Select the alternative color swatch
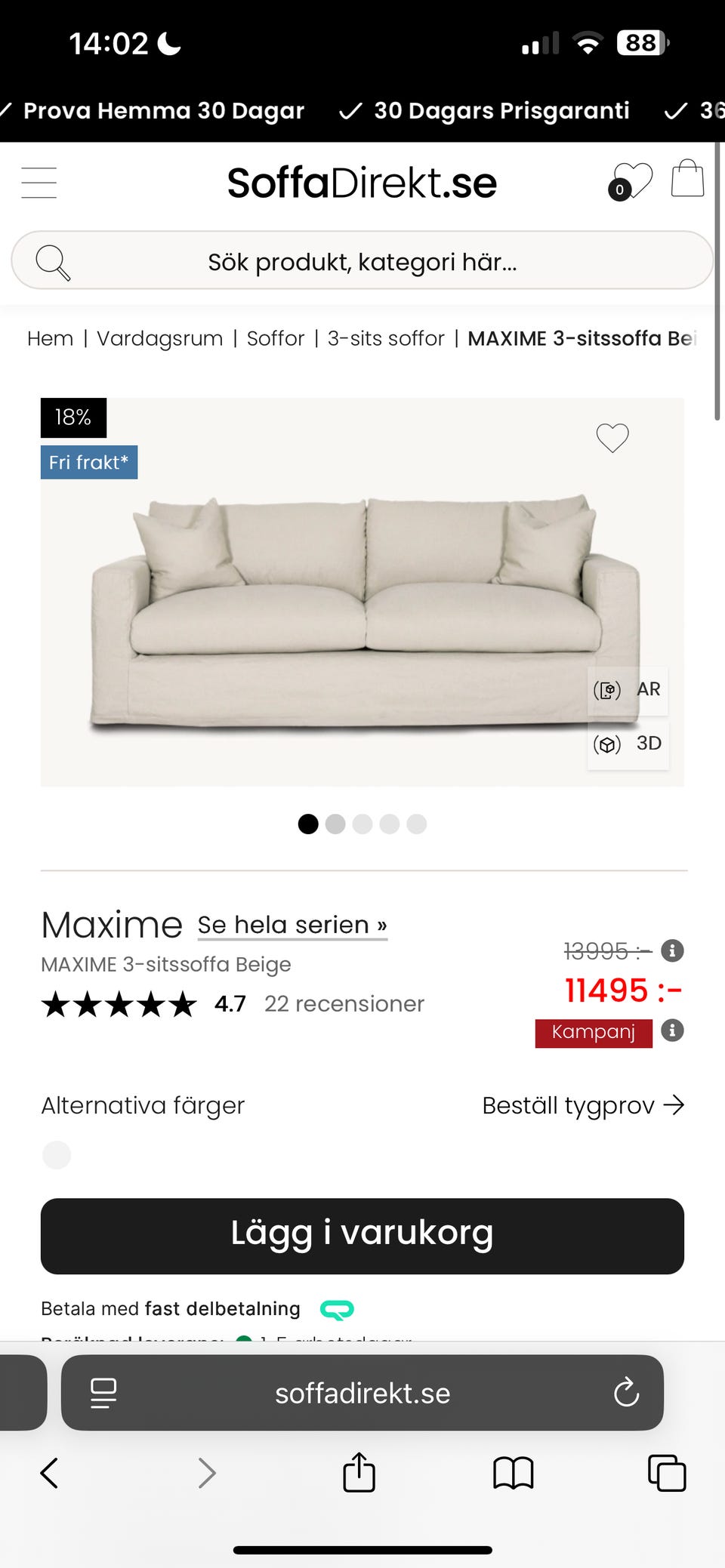The width and height of the screenshot is (725, 1568). coord(57,1155)
